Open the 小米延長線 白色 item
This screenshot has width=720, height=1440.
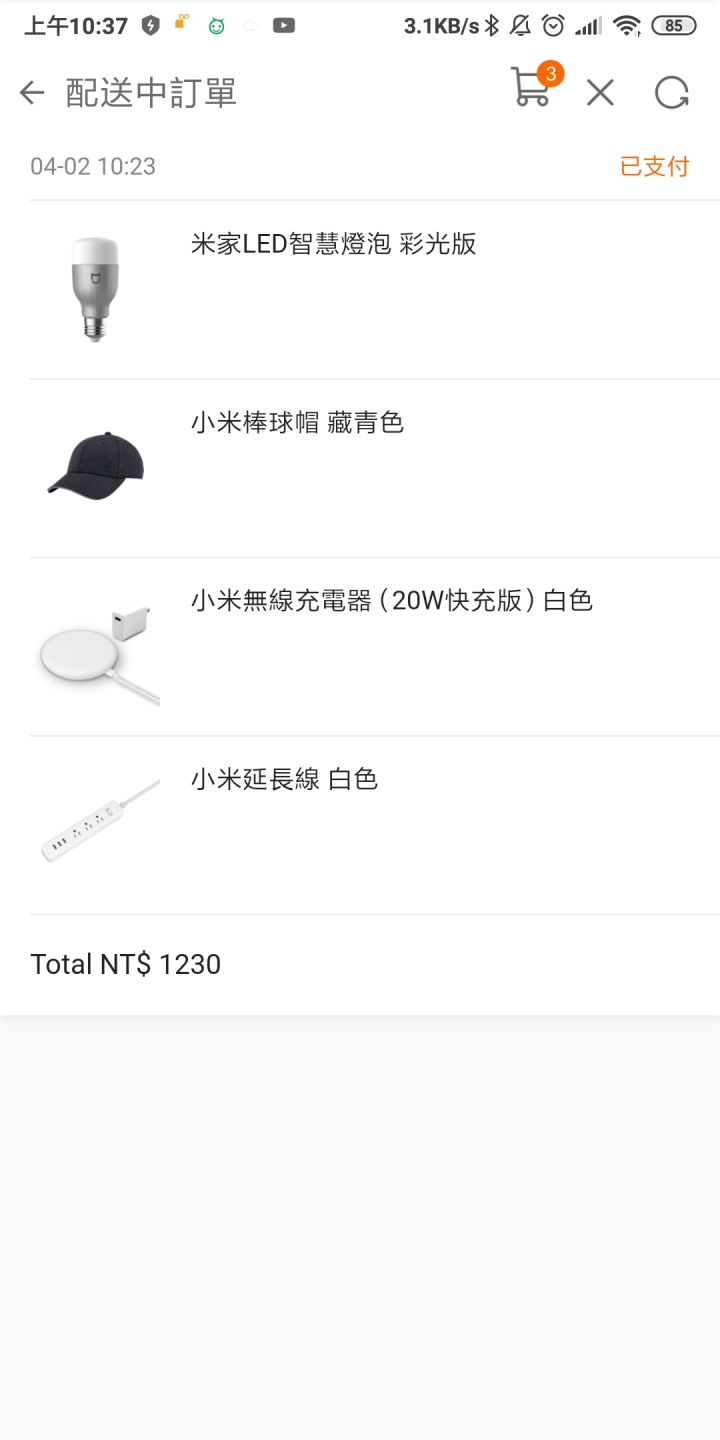pyautogui.click(x=375, y=825)
